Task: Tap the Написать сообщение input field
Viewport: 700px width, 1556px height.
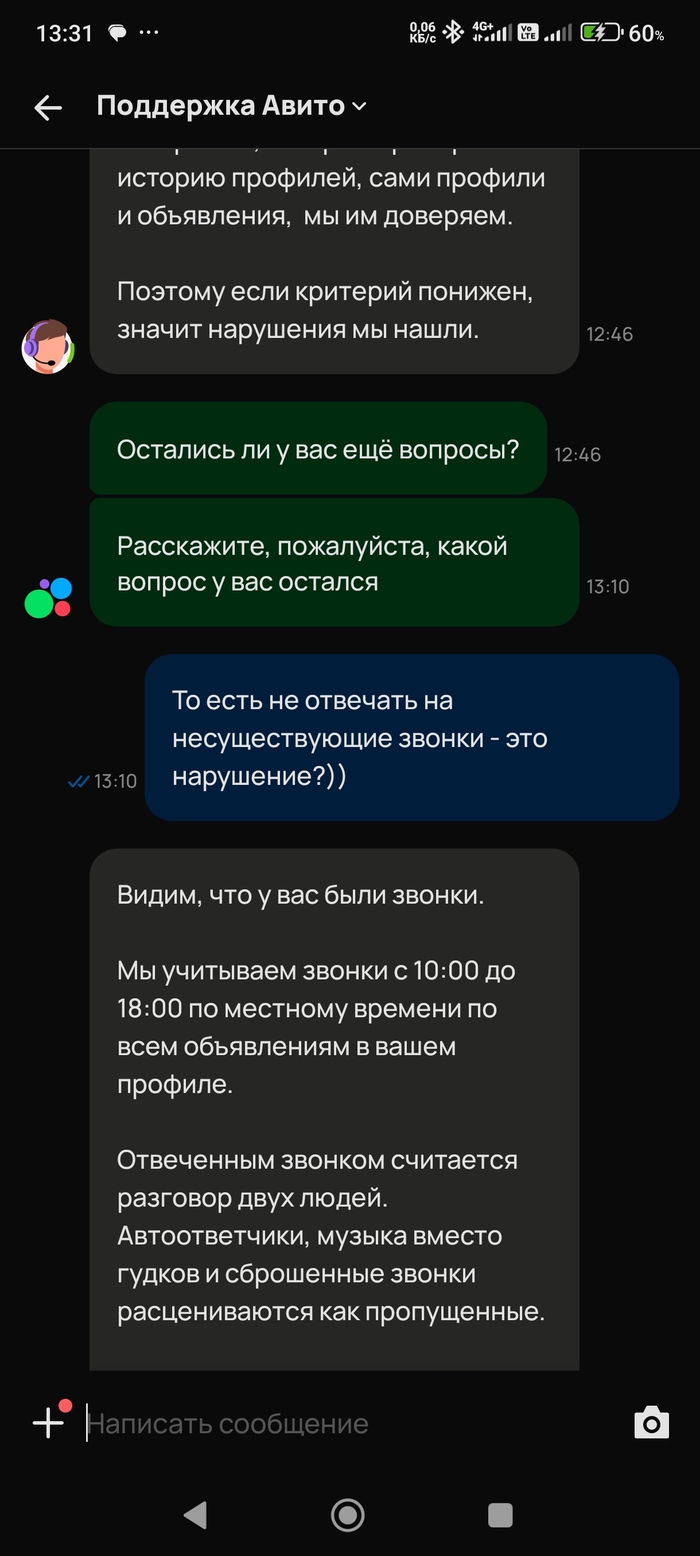Action: click(340, 1423)
